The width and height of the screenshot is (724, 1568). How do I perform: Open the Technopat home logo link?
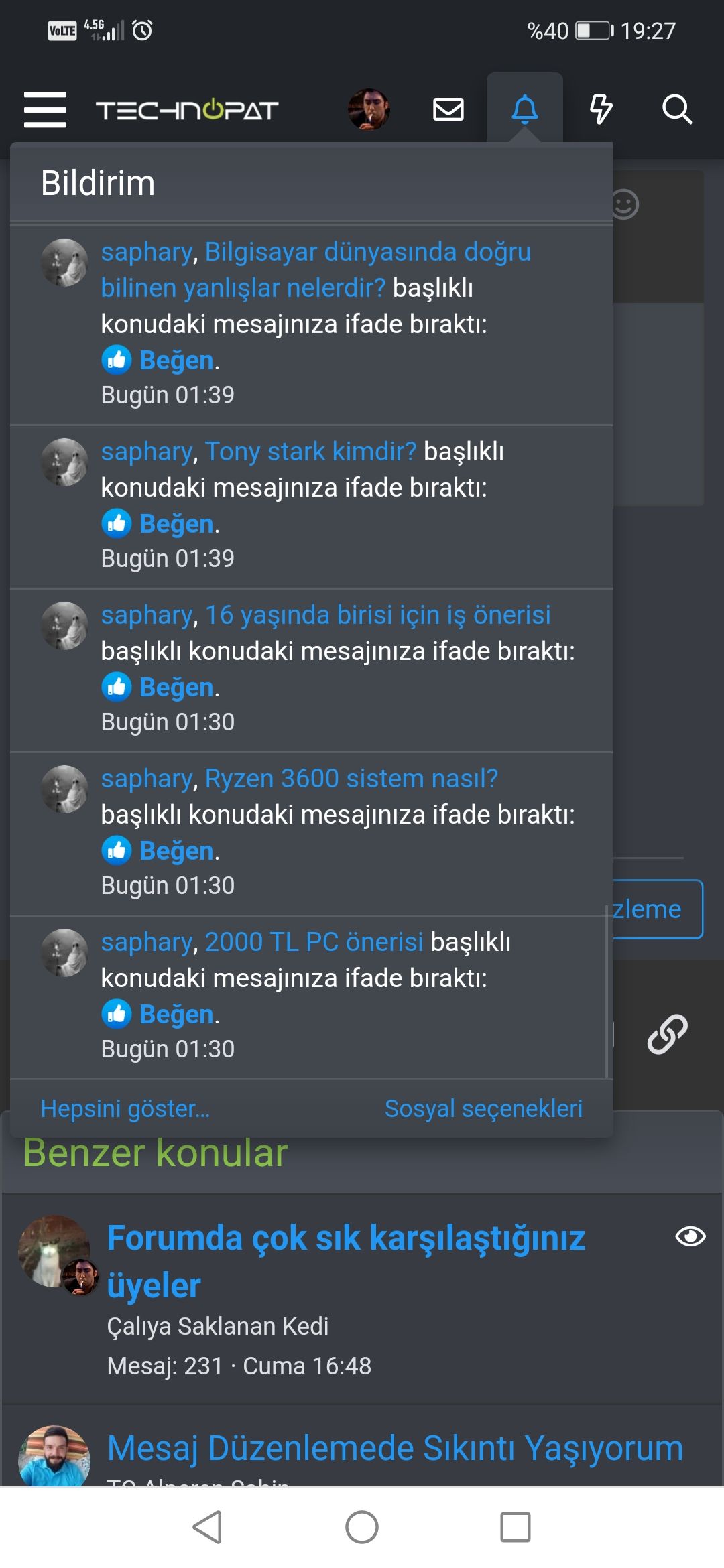pos(187,110)
